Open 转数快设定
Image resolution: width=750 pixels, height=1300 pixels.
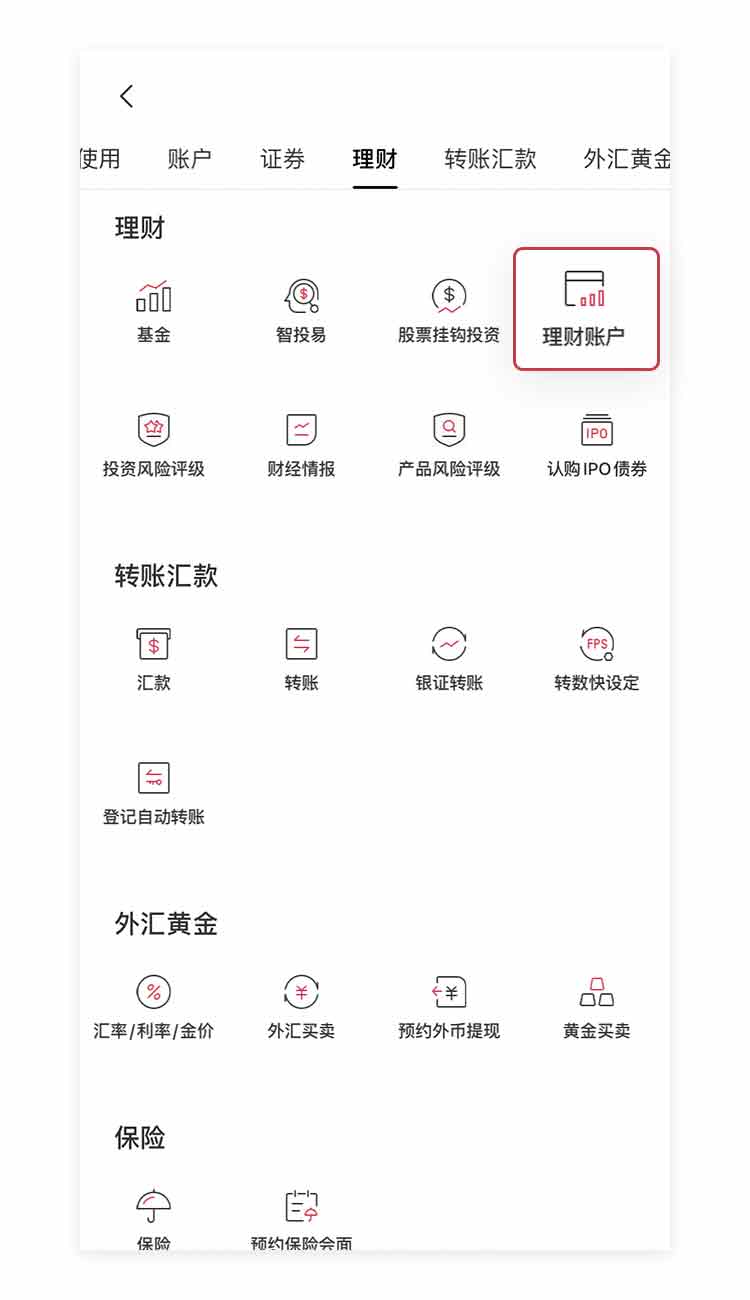(597, 658)
